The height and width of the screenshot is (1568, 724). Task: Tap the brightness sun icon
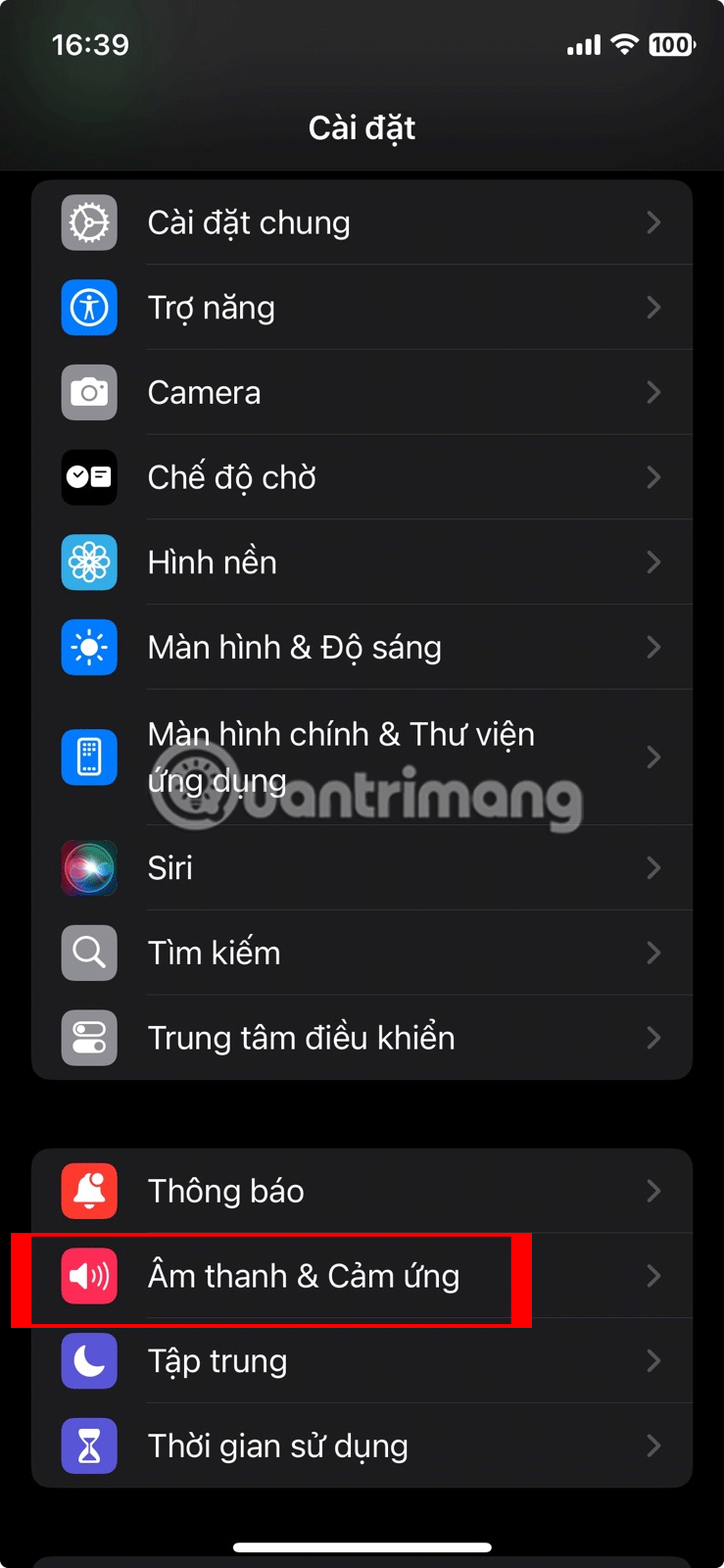tap(89, 647)
